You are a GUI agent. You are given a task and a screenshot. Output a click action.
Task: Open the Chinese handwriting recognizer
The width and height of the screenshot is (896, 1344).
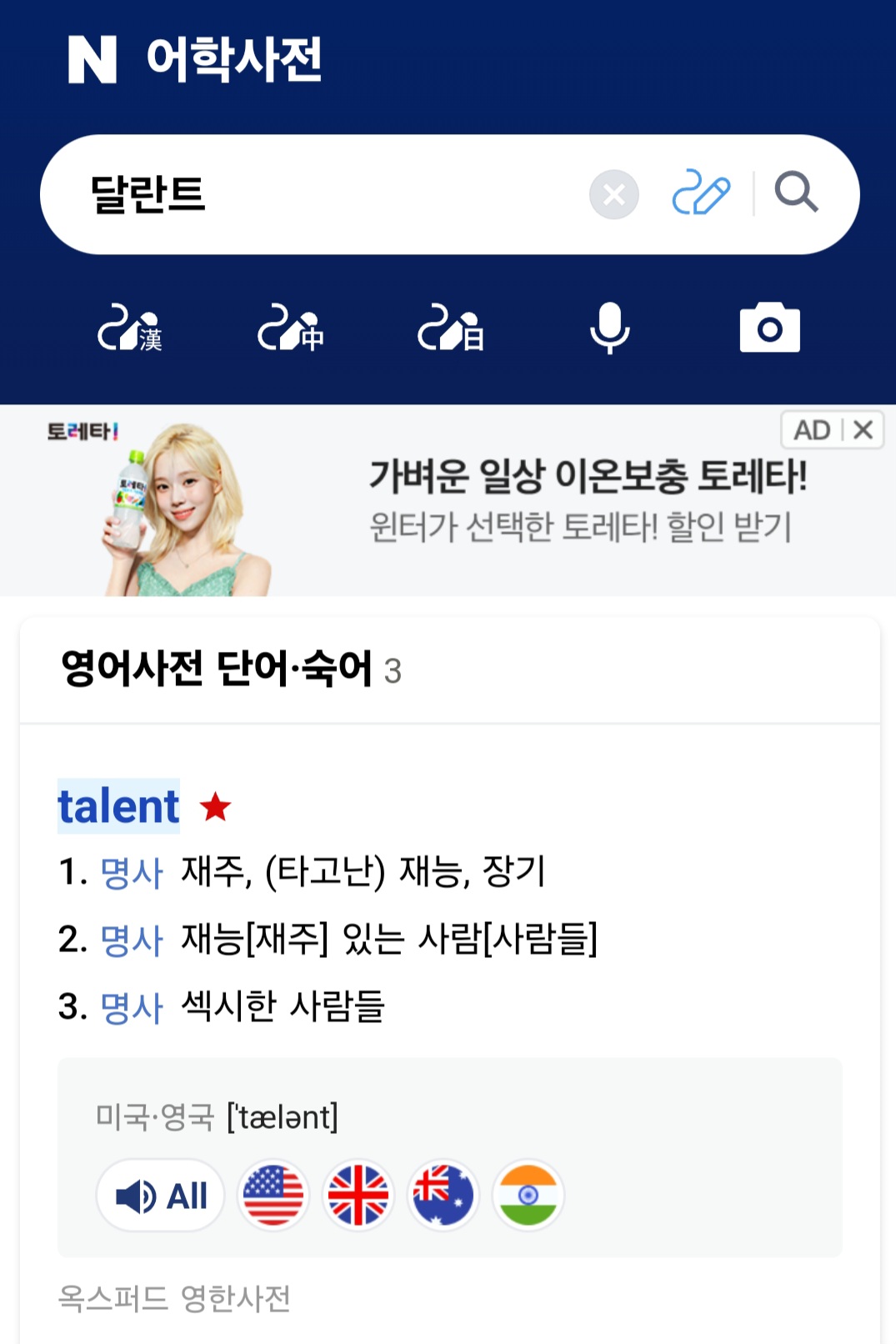click(x=290, y=328)
